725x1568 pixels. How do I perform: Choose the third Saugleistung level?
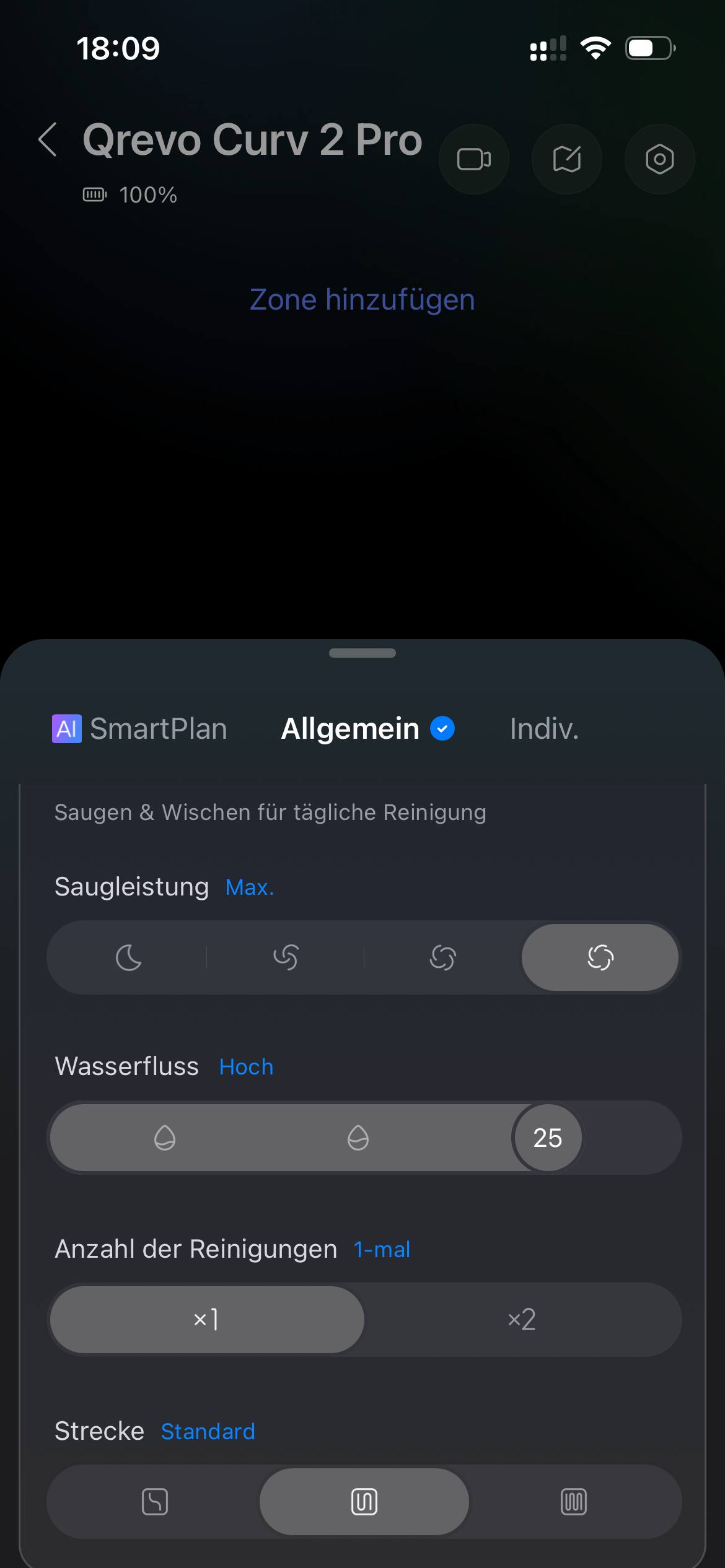coord(442,957)
